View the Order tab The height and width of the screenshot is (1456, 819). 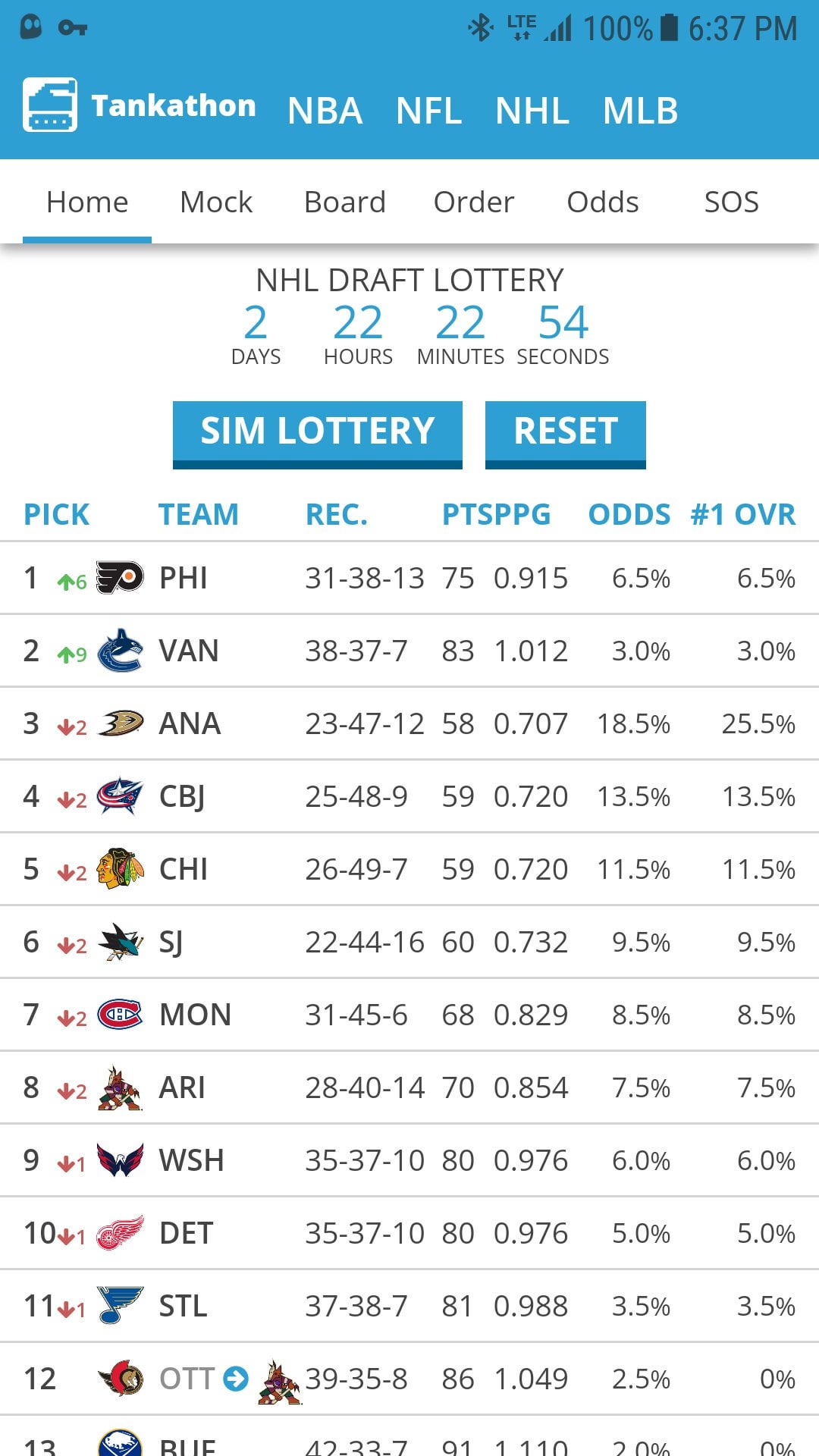tap(474, 202)
